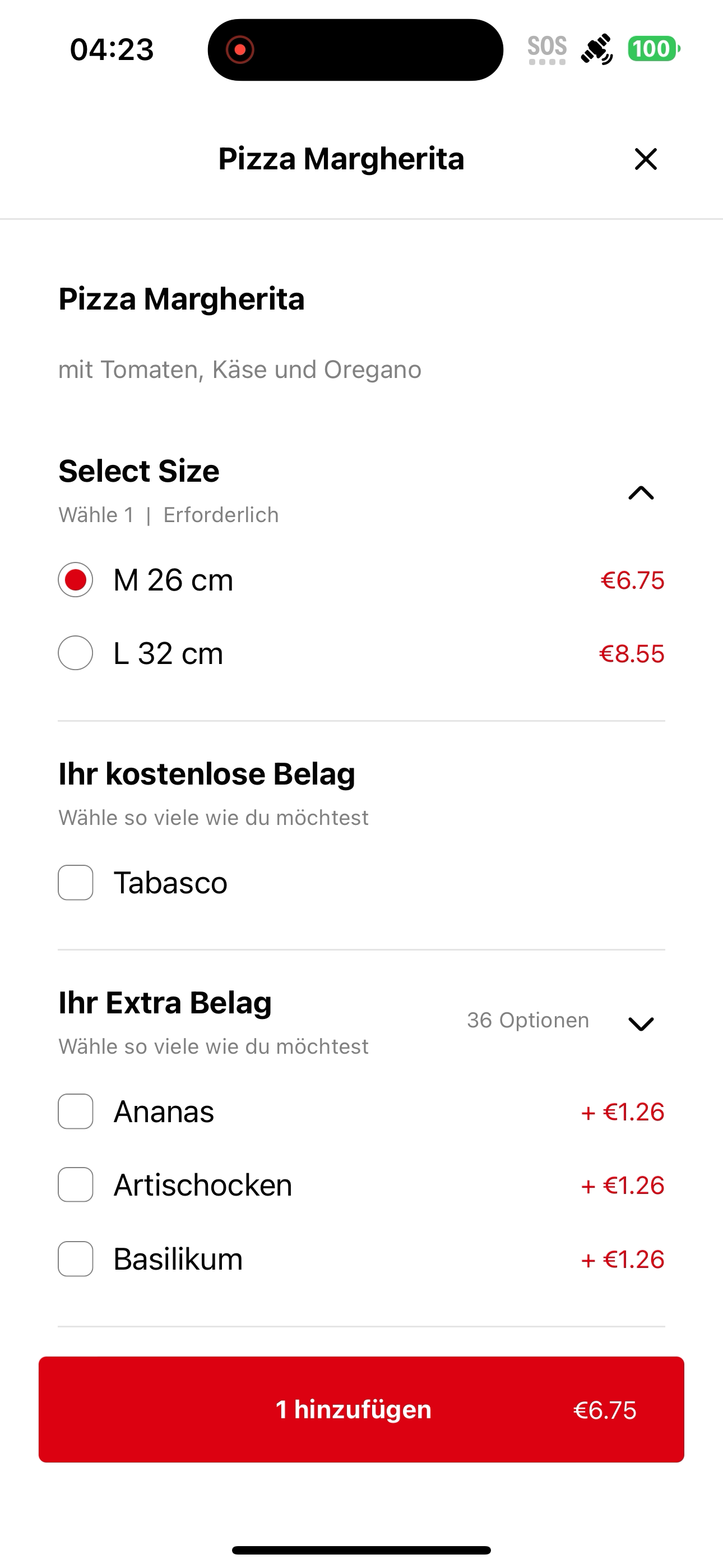Image resolution: width=723 pixels, height=1568 pixels.
Task: Add Ananas as extra topping
Action: [76, 1112]
